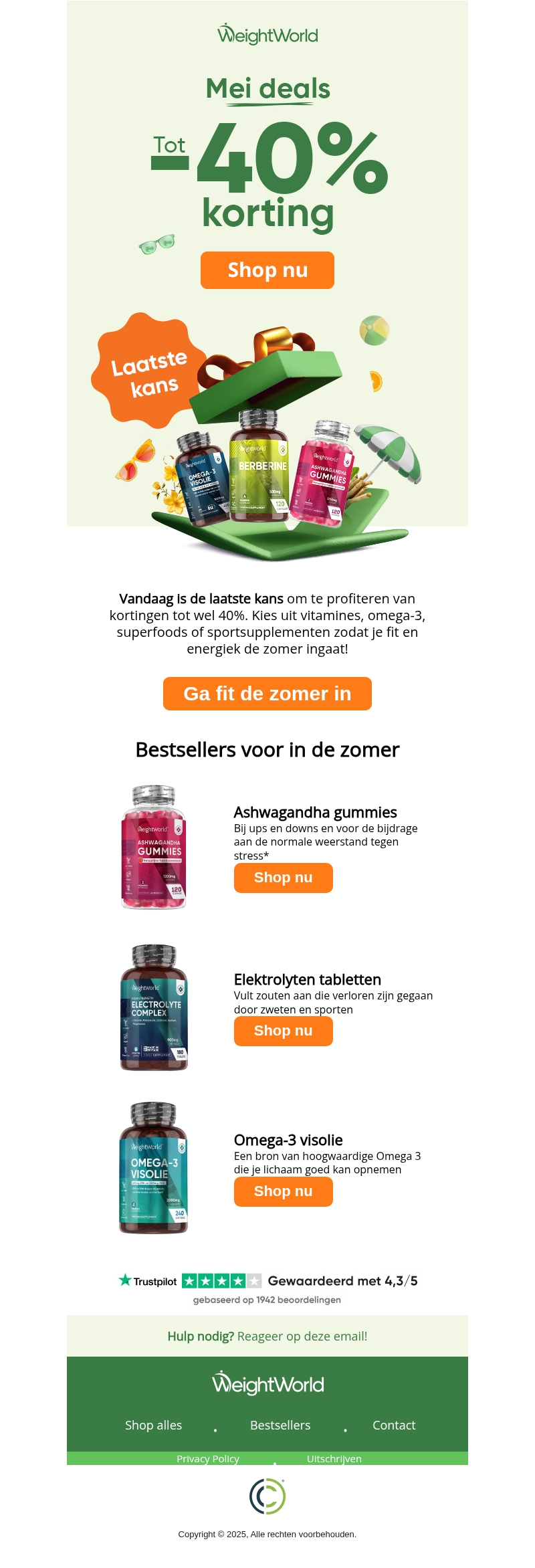The height and width of the screenshot is (1568, 535).
Task: Open the Shop alles footer link
Action: point(153,1426)
